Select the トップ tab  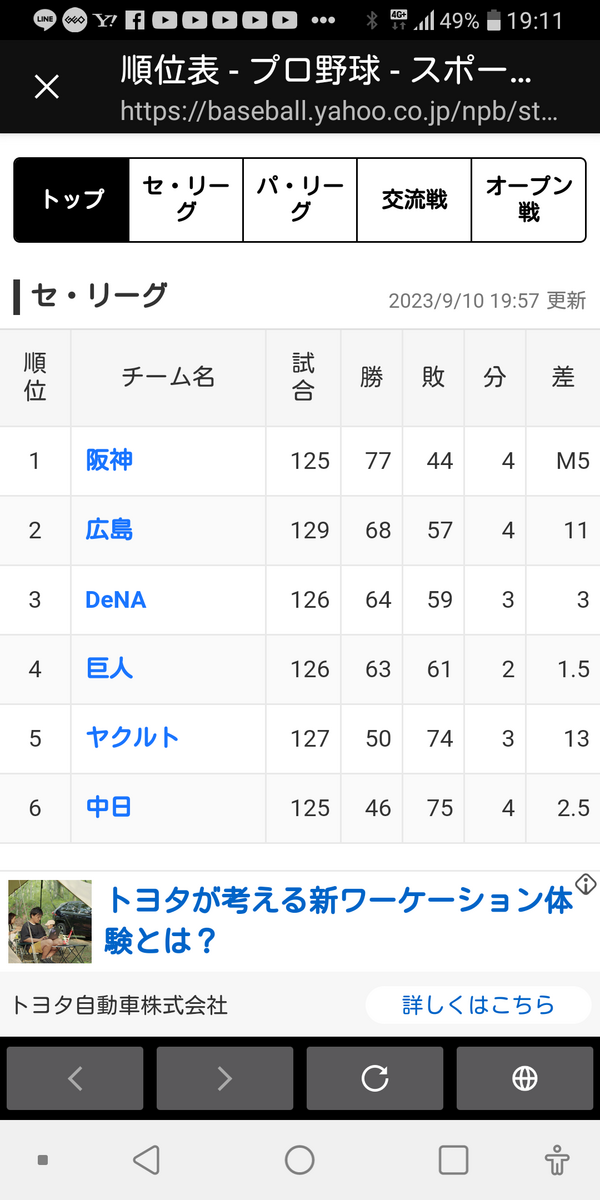(72, 199)
